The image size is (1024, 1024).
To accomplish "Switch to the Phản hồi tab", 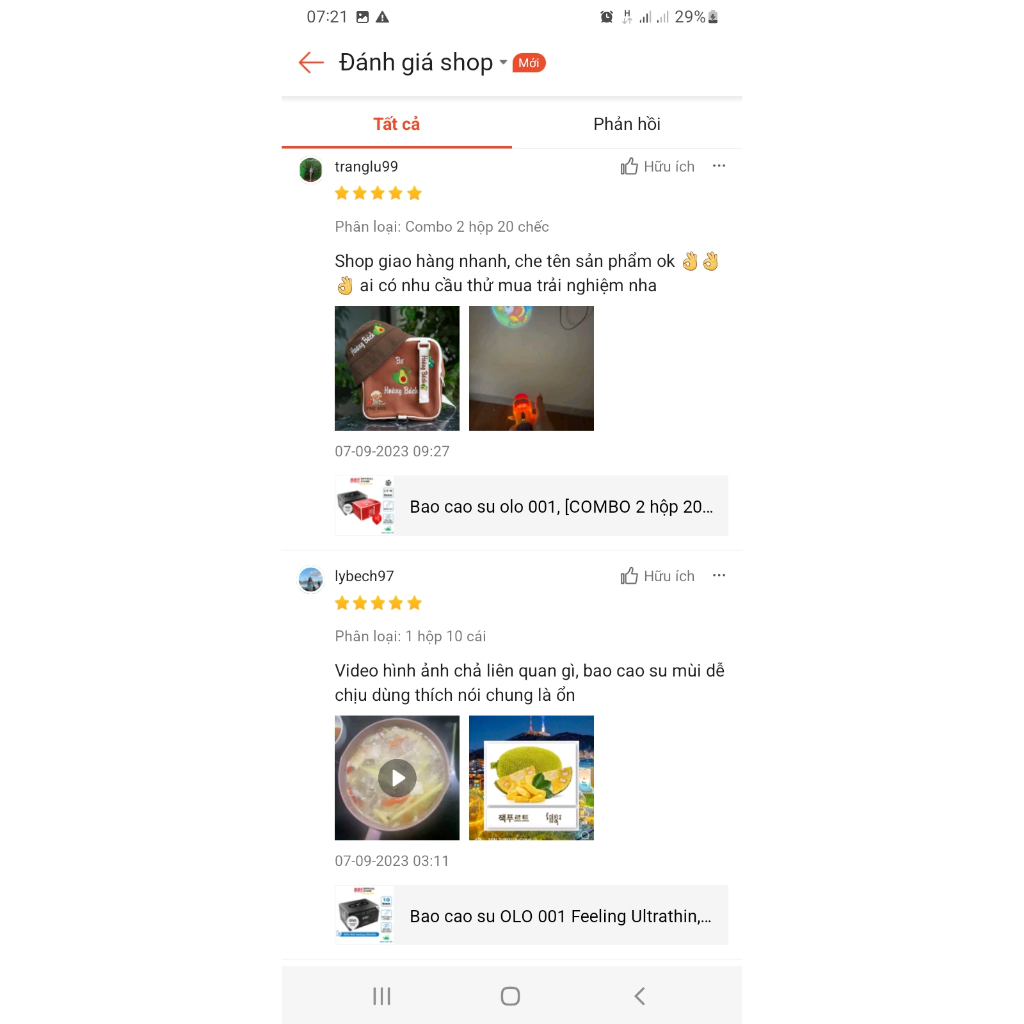I will point(627,124).
